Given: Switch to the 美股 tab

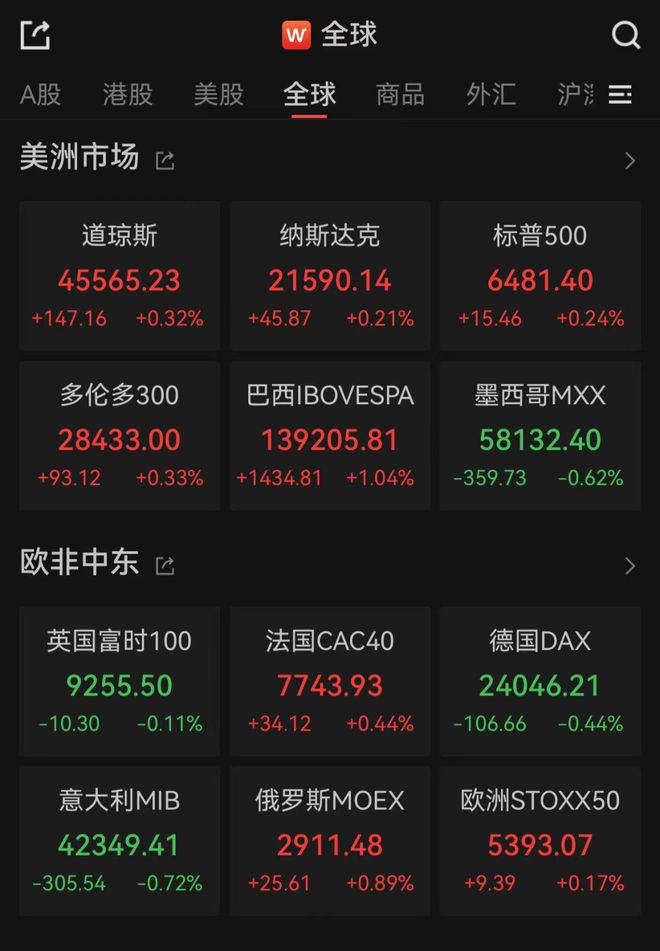Looking at the screenshot, I should pyautogui.click(x=219, y=95).
